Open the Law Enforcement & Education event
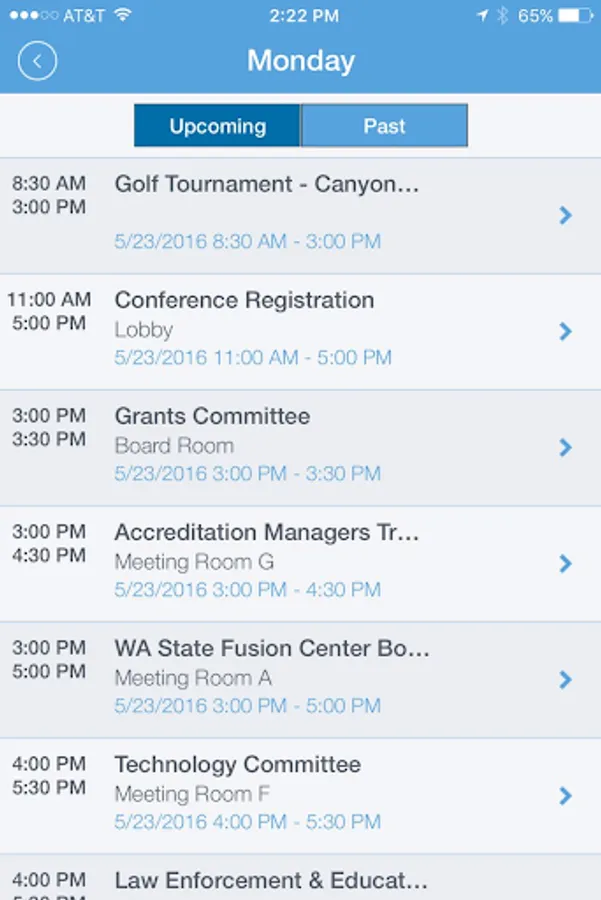Viewport: 601px width, 900px height. 300,880
